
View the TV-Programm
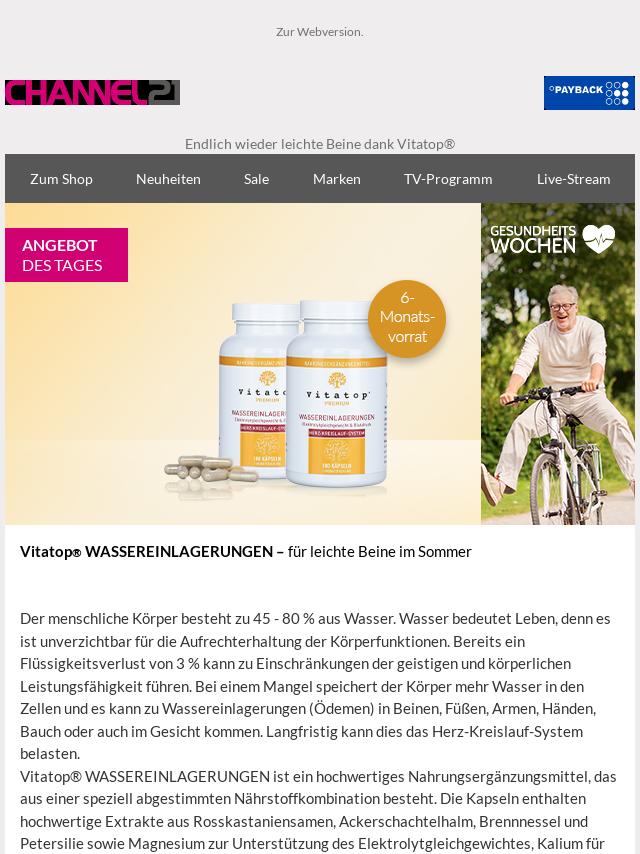pyautogui.click(x=448, y=179)
